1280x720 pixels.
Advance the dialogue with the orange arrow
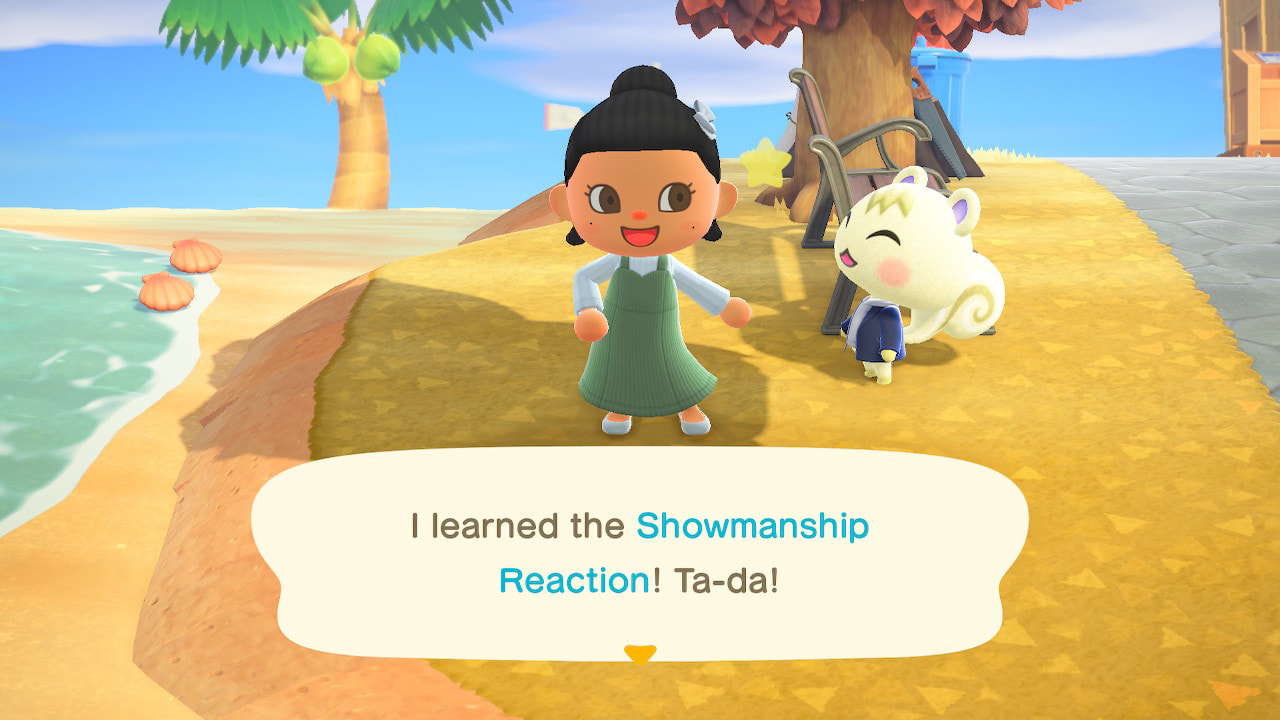[639, 654]
